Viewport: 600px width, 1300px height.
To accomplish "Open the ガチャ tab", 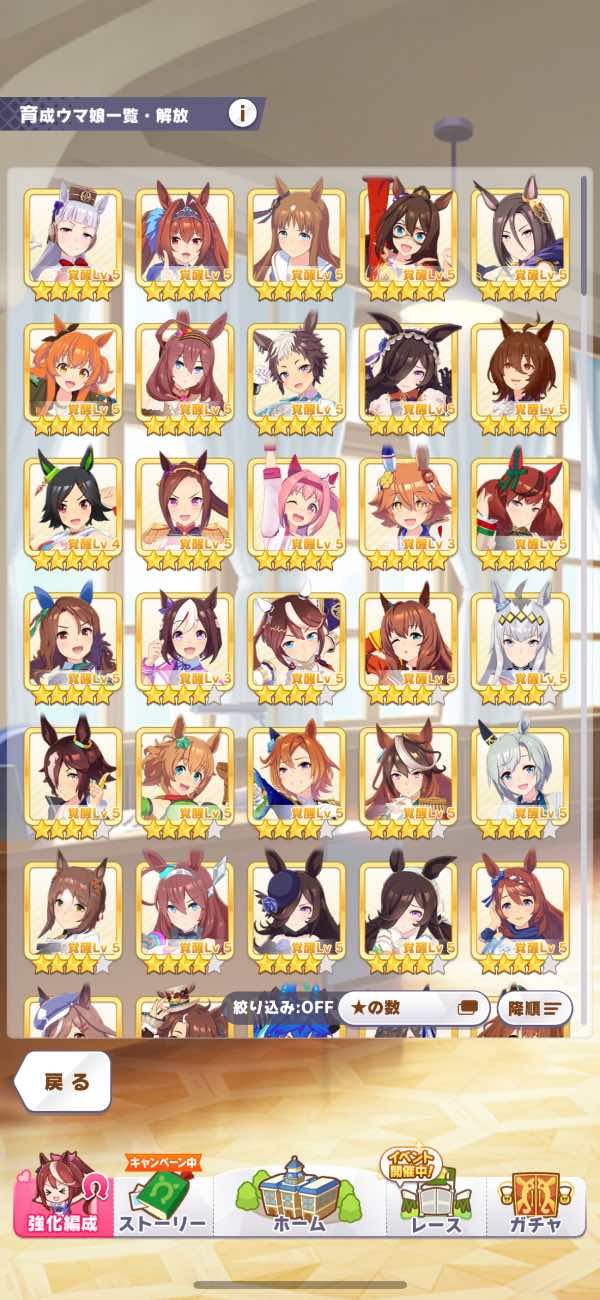I will tap(533, 1198).
